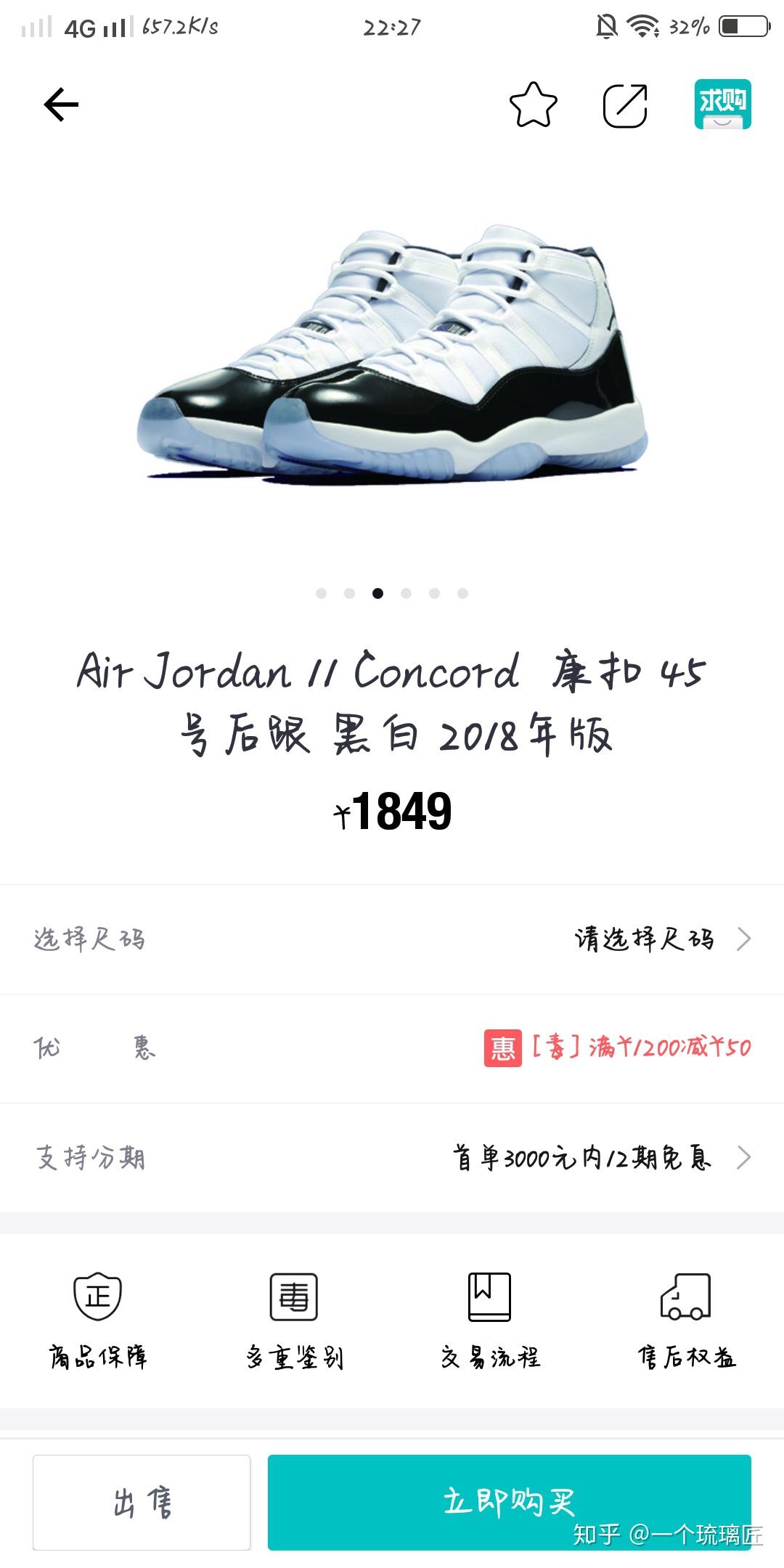Open the Air Jordan 11 product image
The height and width of the screenshot is (1568, 784).
tap(392, 356)
